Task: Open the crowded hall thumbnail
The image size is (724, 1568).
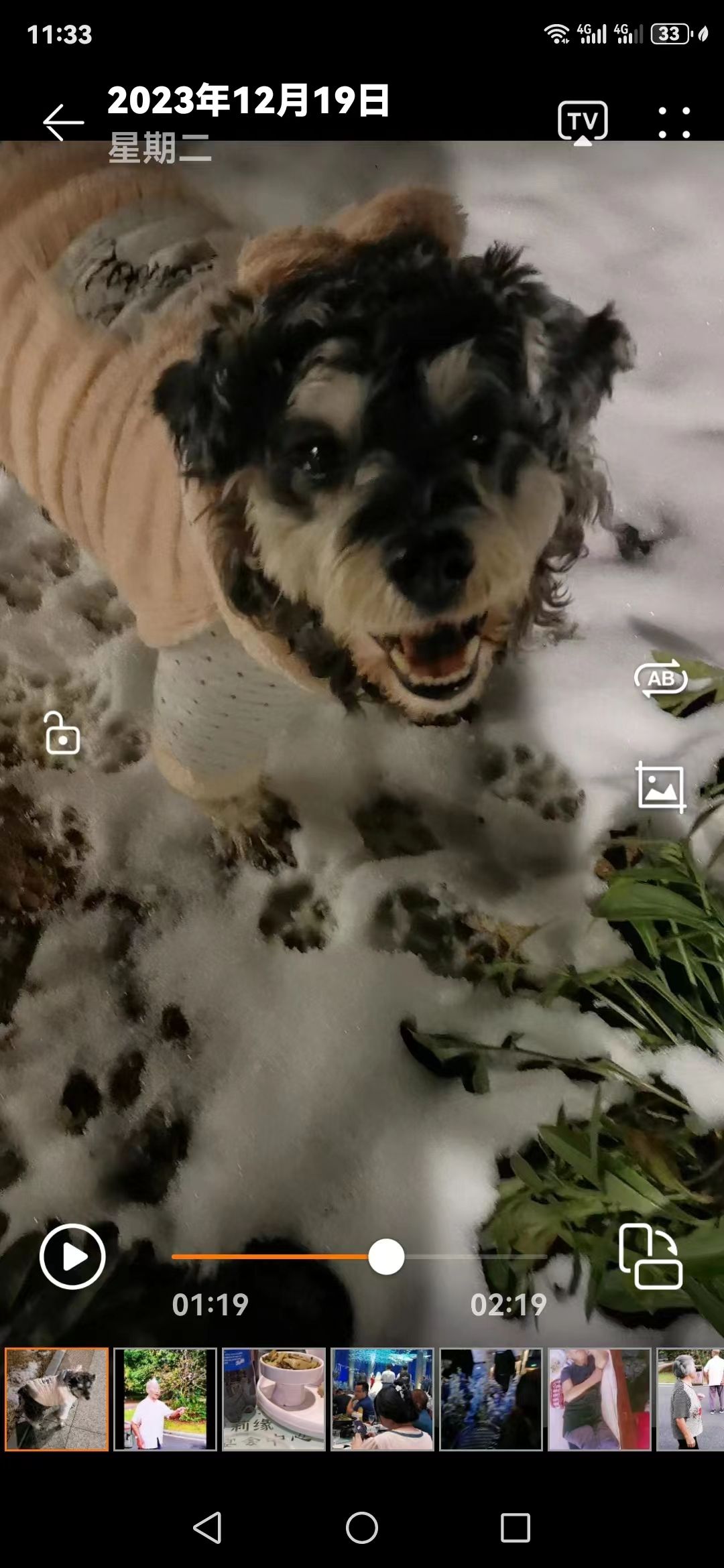Action: coord(382,1399)
